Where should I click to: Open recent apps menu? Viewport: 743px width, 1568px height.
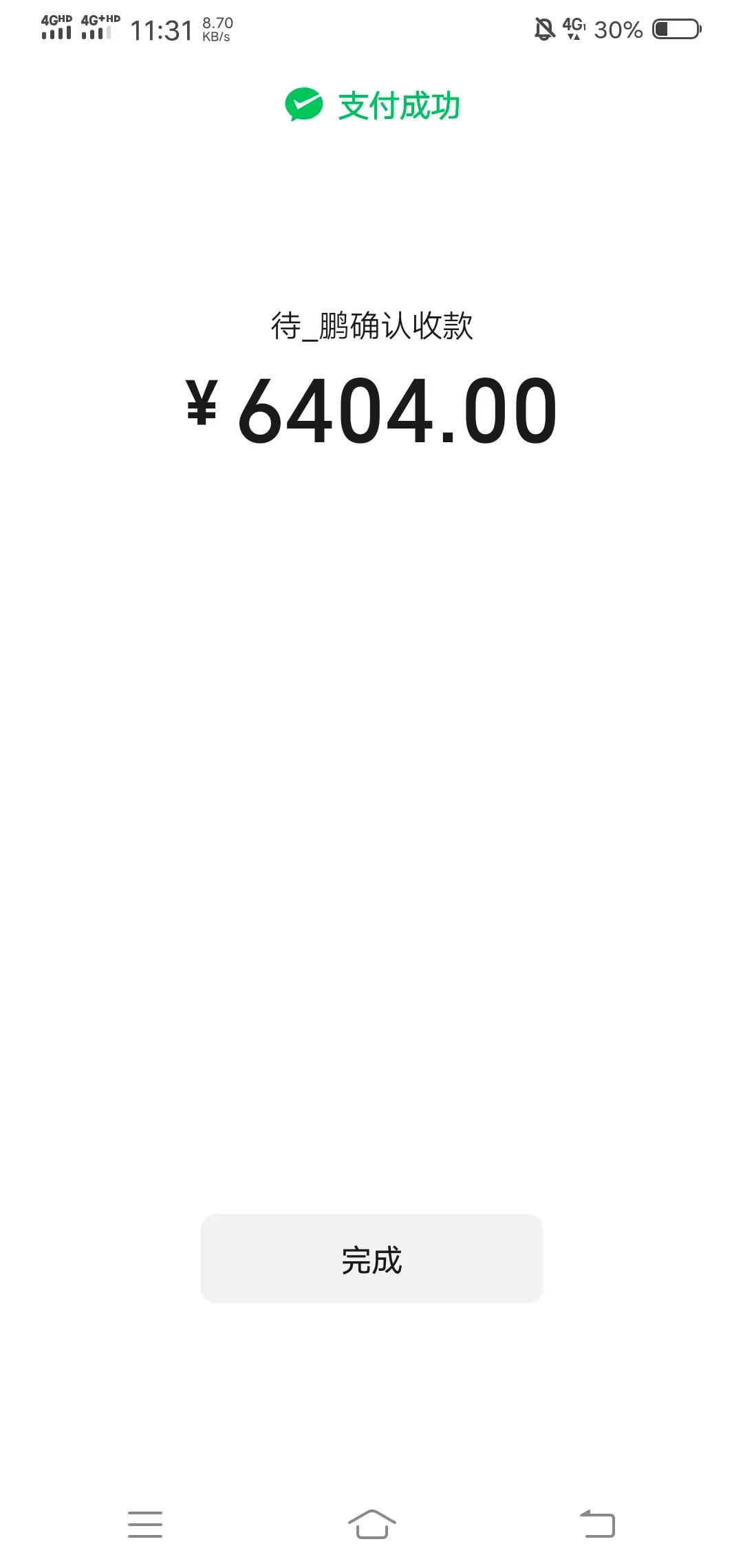click(x=145, y=1523)
